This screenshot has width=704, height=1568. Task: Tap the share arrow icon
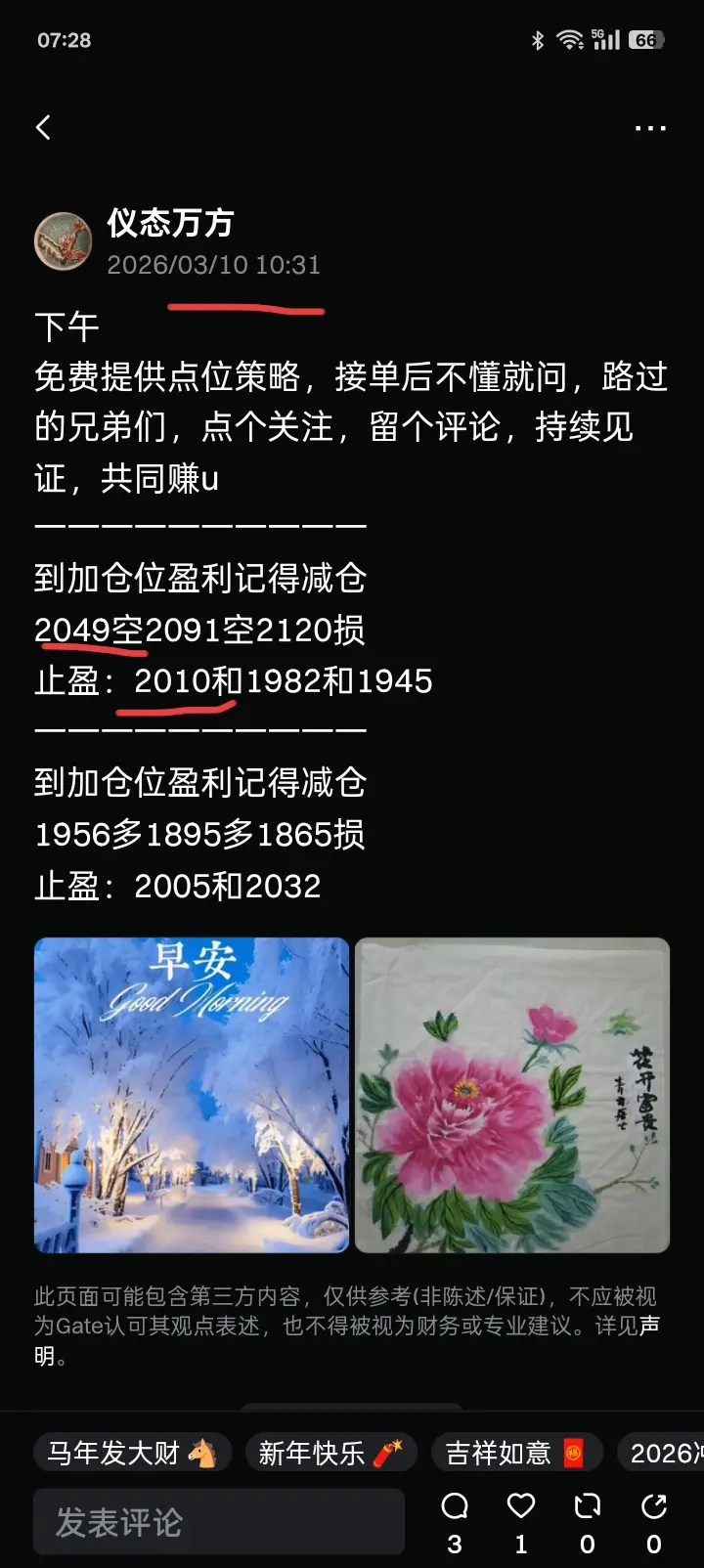click(654, 1507)
